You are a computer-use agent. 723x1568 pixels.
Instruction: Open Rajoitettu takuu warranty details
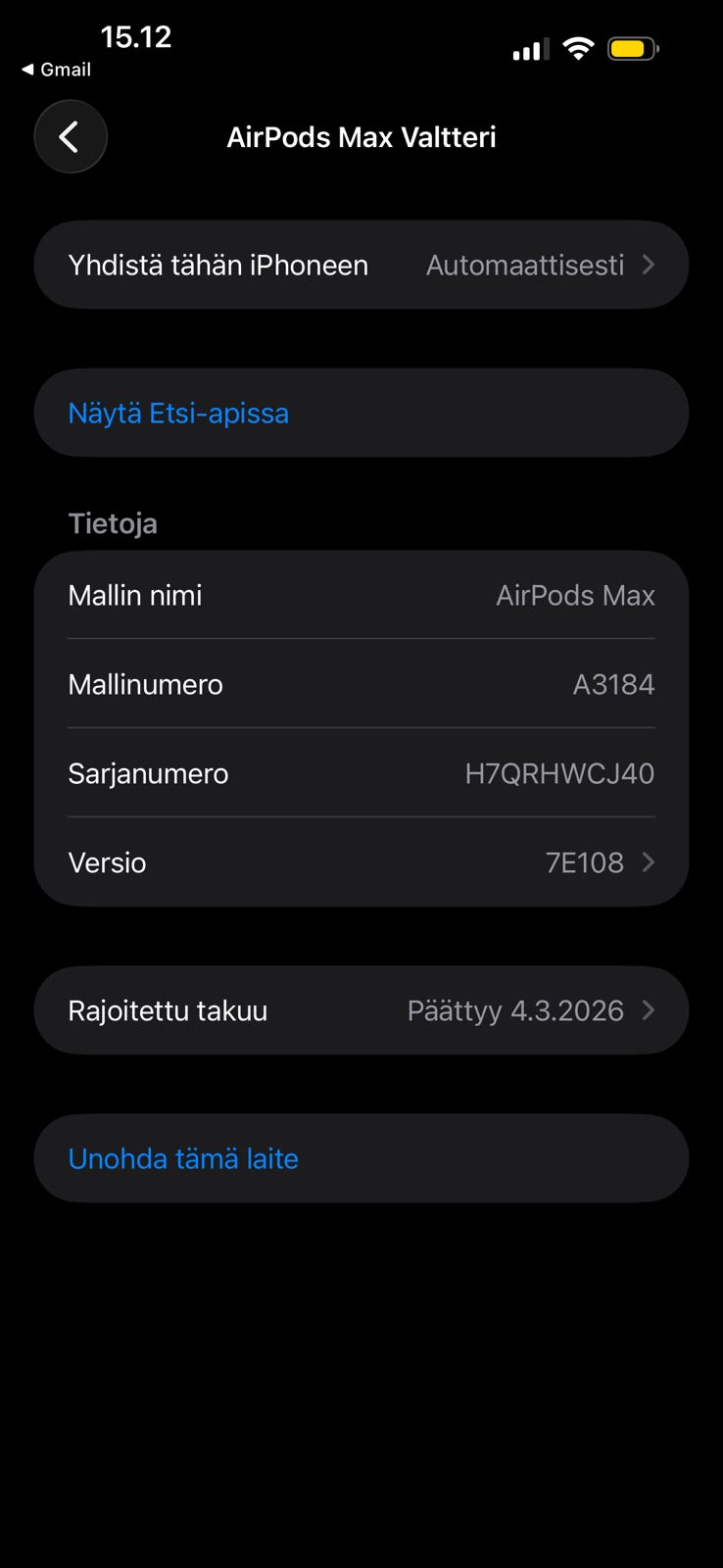361,1010
